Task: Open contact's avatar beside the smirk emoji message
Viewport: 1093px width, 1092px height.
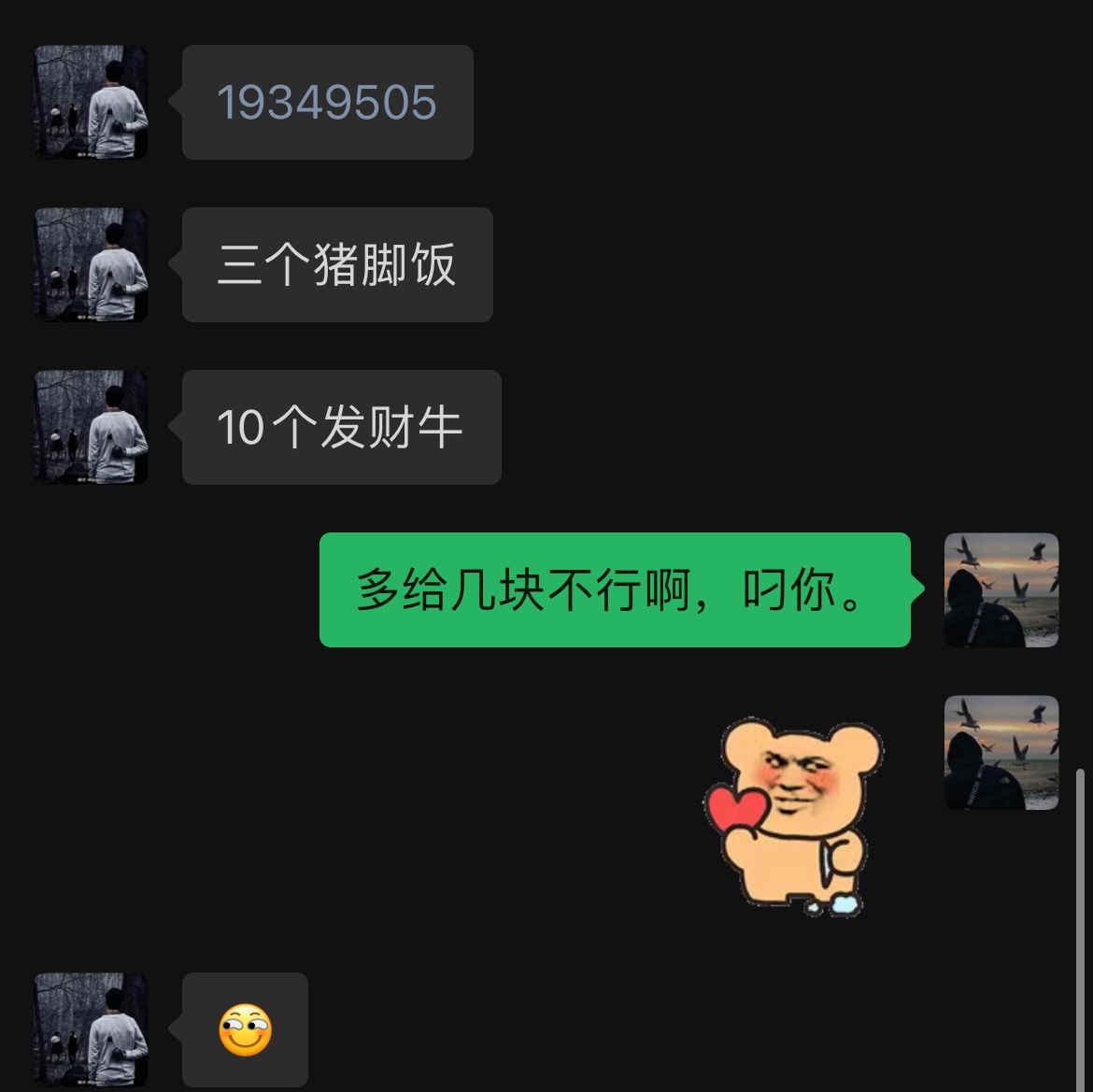Action: click(91, 1029)
